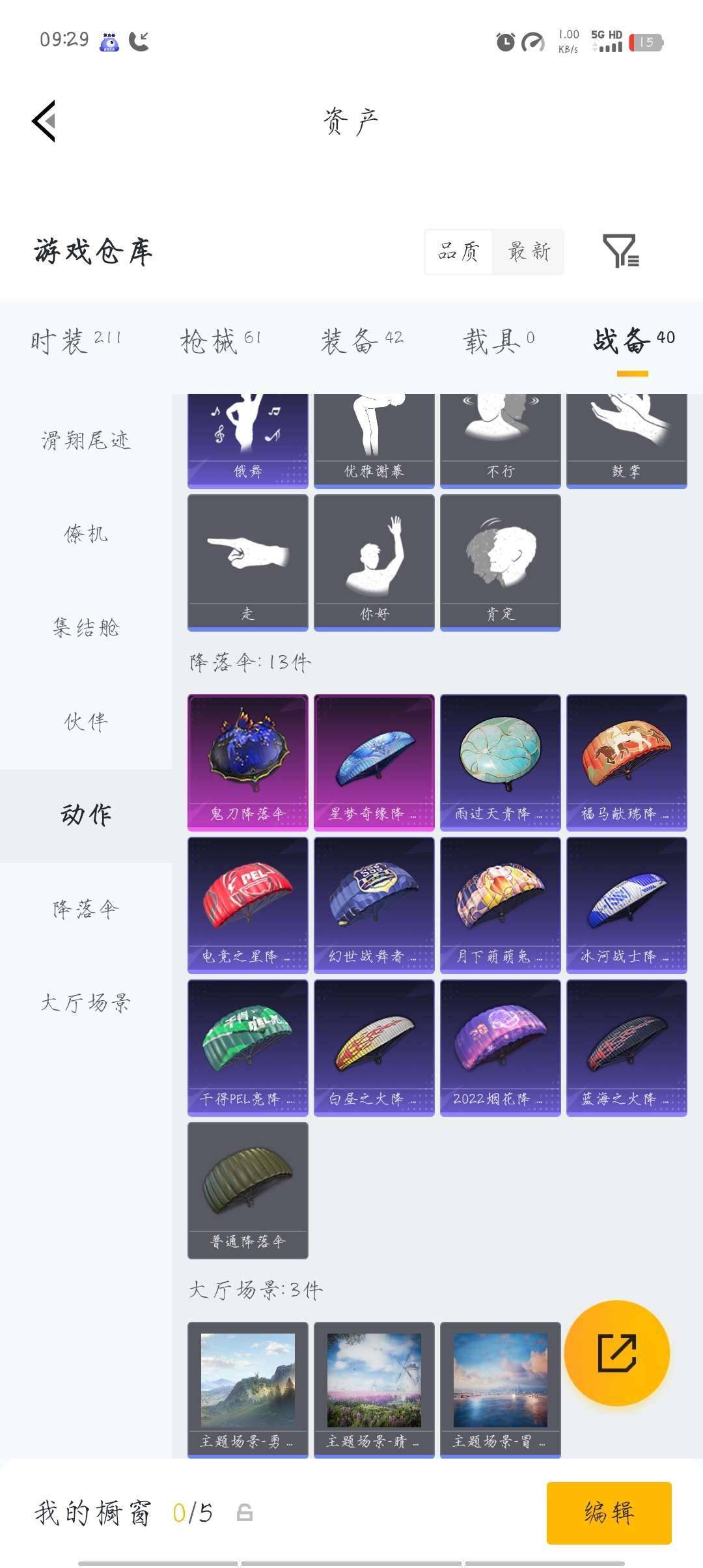The image size is (703, 1568).
Task: Sort items by 品质
Action: pyautogui.click(x=459, y=251)
